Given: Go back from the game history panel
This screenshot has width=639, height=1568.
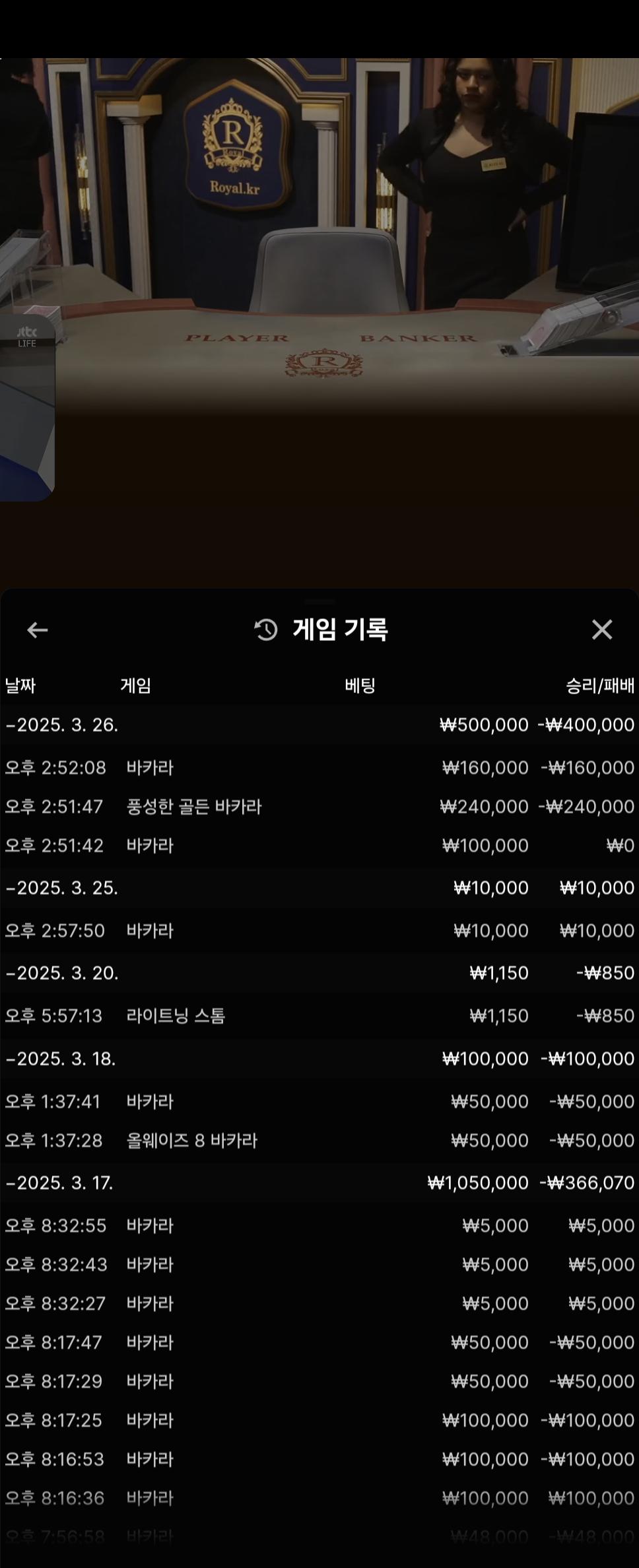Looking at the screenshot, I should (37, 630).
